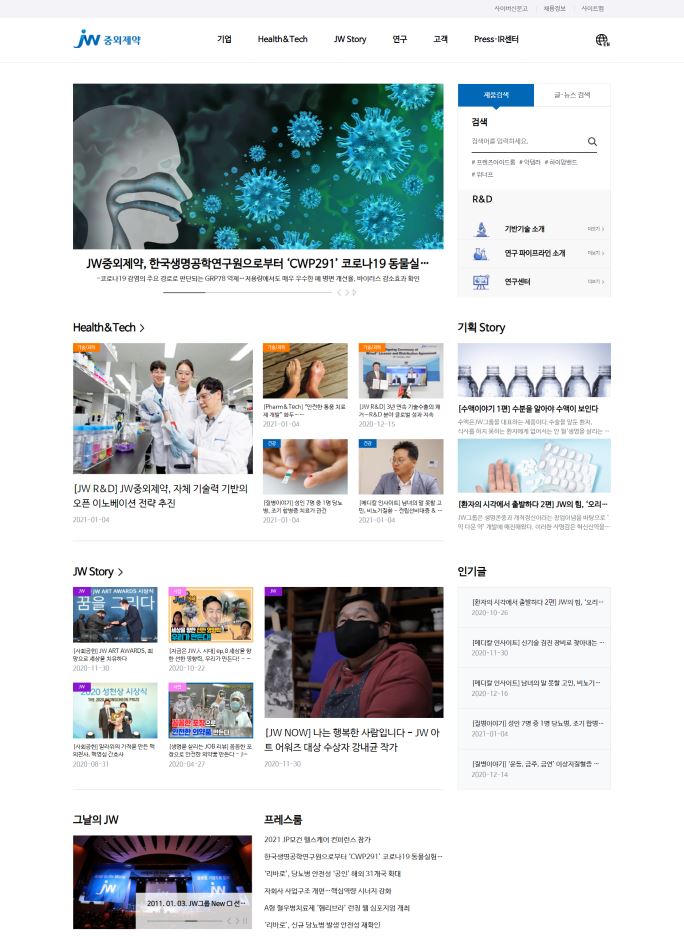Open the Press·IR센터 menu
Viewport: 684px width, 952px height.
[496, 40]
